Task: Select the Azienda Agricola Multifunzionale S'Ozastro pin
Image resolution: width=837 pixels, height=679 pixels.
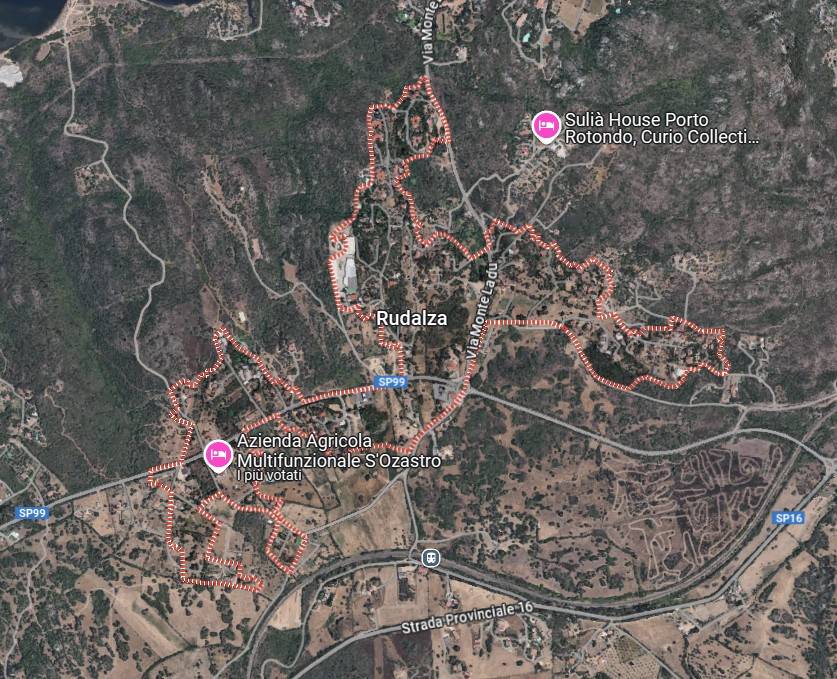Action: [x=217, y=455]
